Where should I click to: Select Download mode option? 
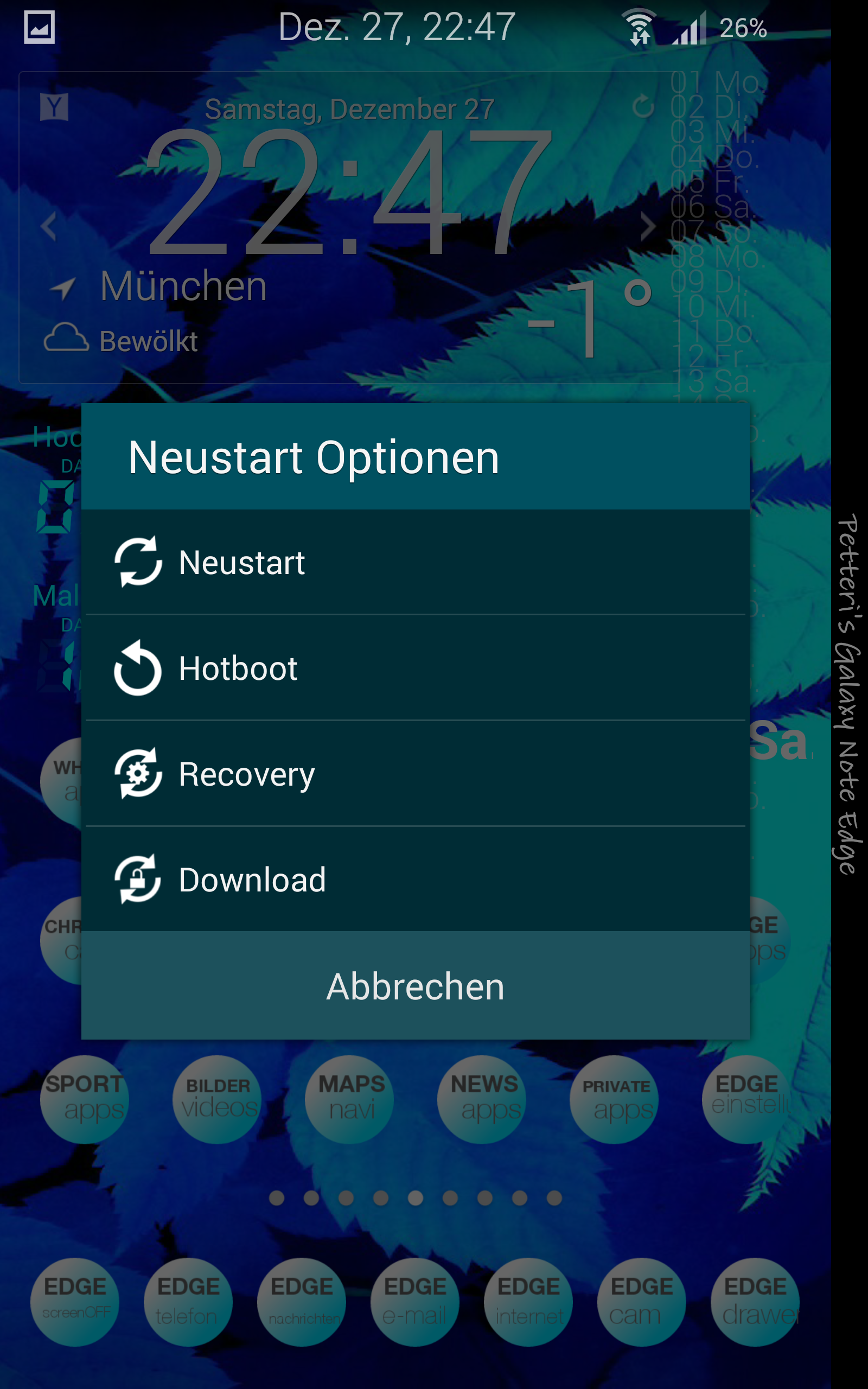coord(415,880)
